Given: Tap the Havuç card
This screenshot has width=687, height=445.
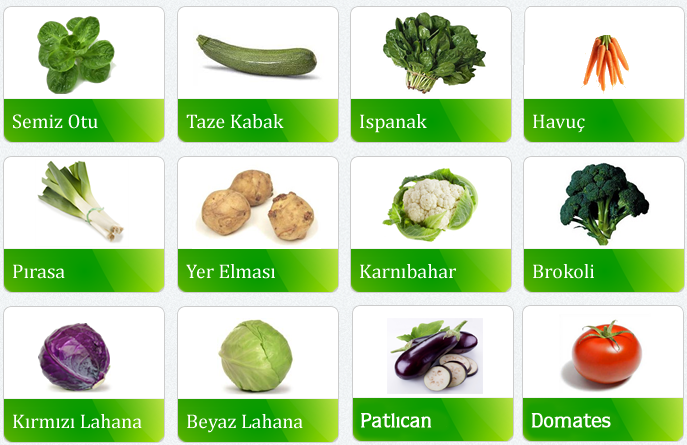Looking at the screenshot, I should click(x=603, y=75).
